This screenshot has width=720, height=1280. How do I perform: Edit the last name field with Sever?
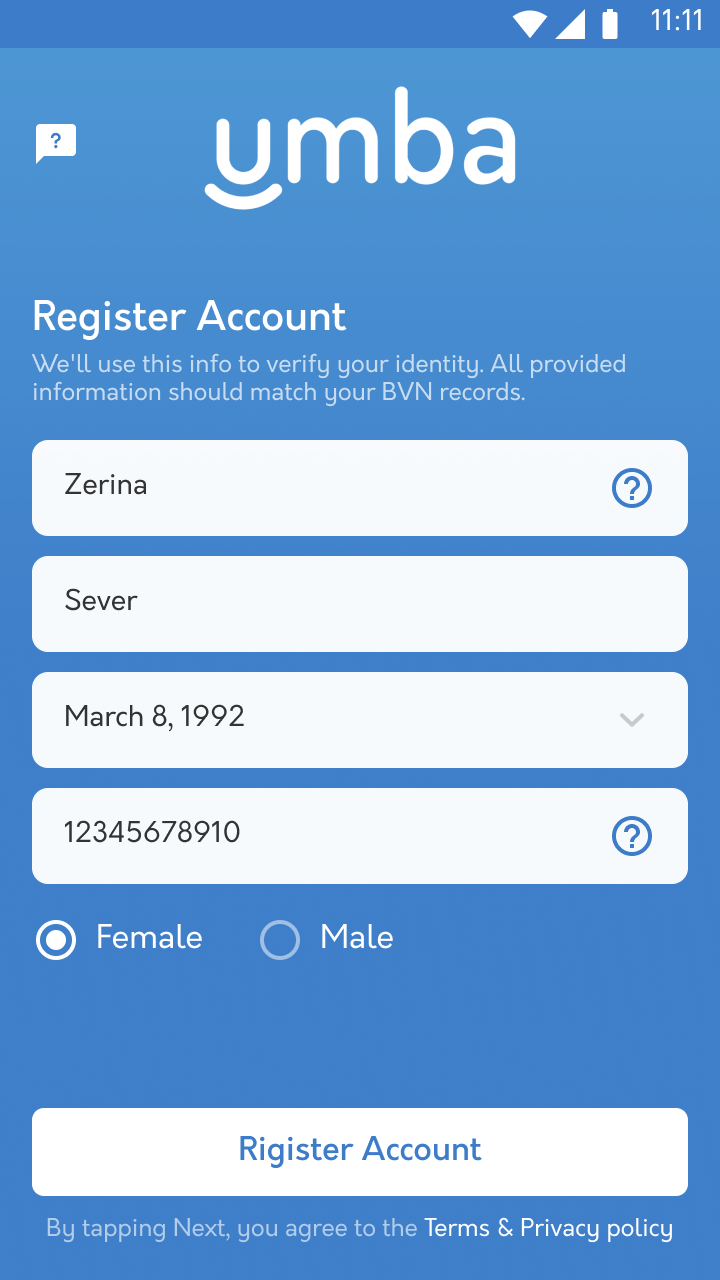[360, 604]
